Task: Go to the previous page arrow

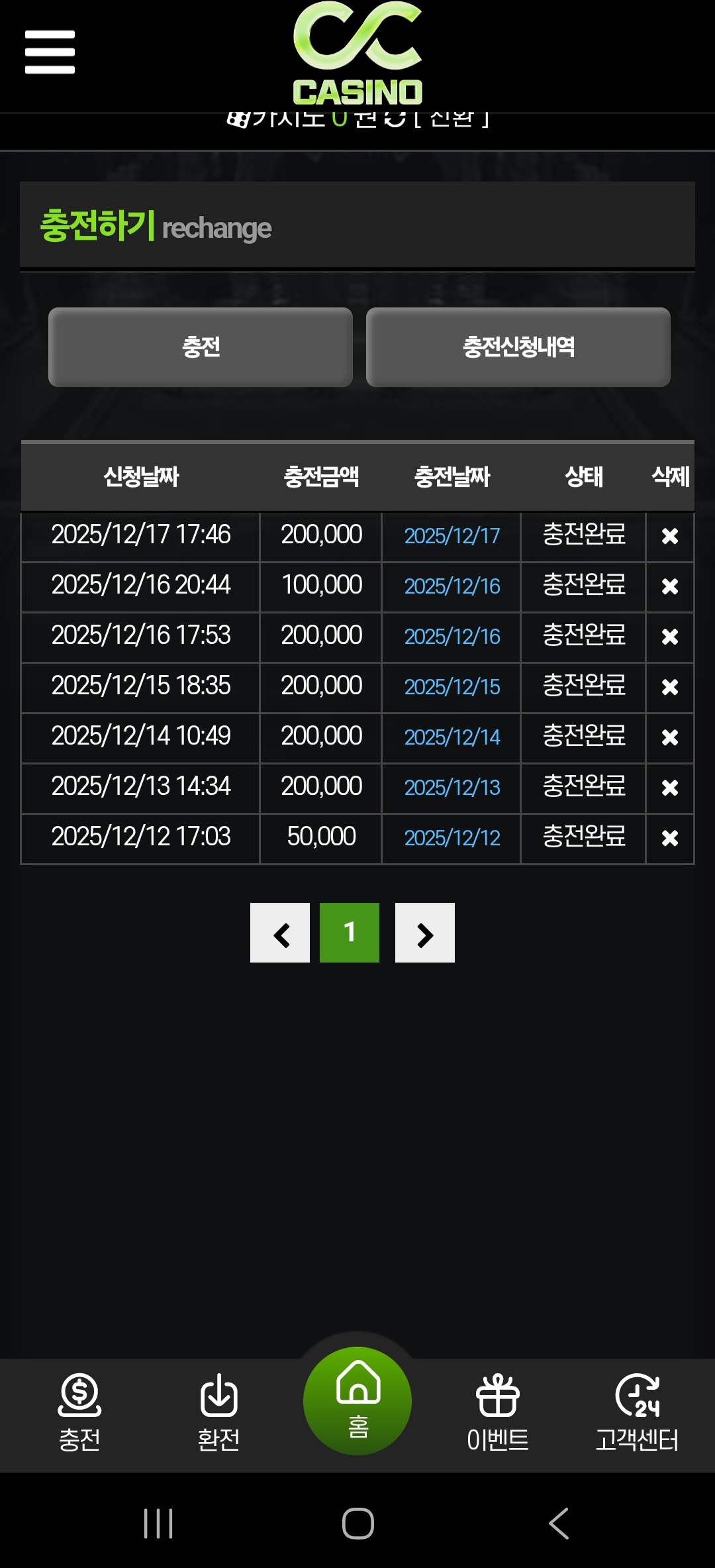Action: point(280,933)
